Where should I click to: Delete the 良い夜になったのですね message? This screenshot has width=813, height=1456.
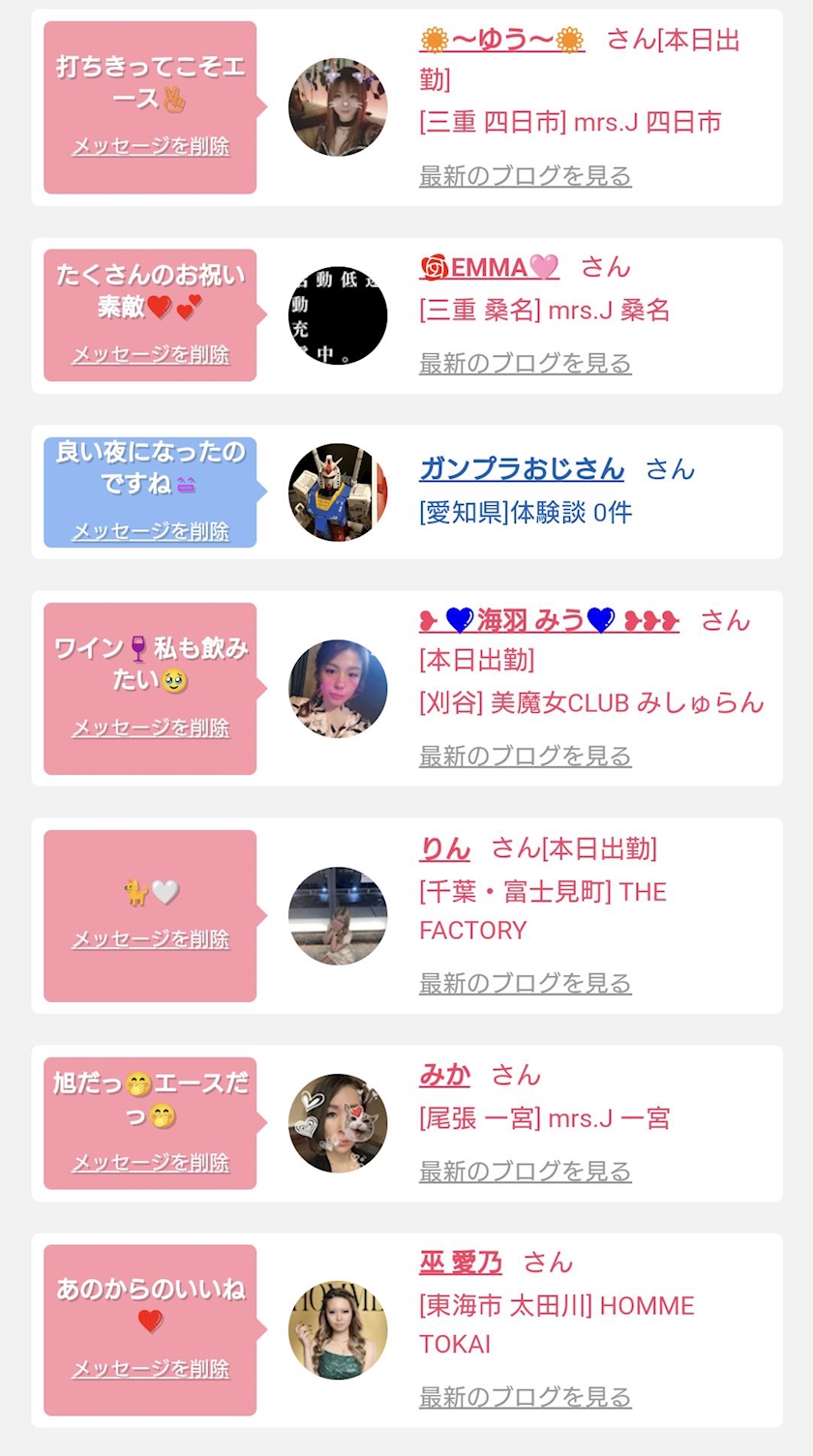[150, 531]
